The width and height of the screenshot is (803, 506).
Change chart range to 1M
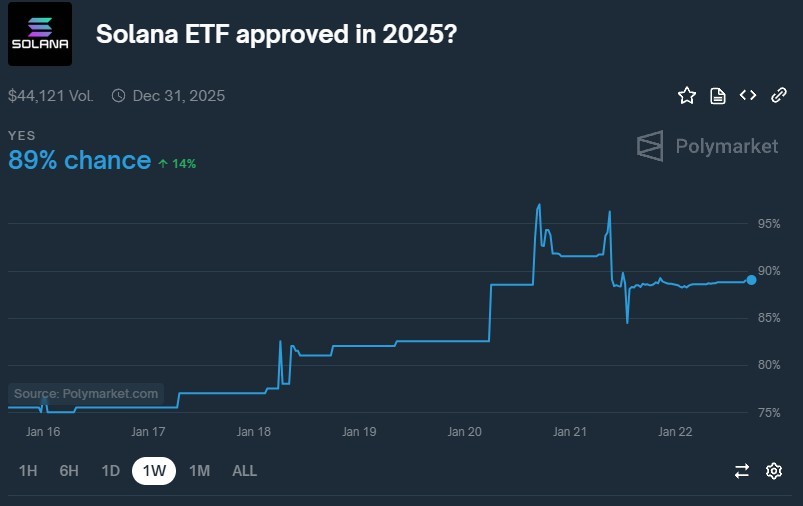point(199,470)
